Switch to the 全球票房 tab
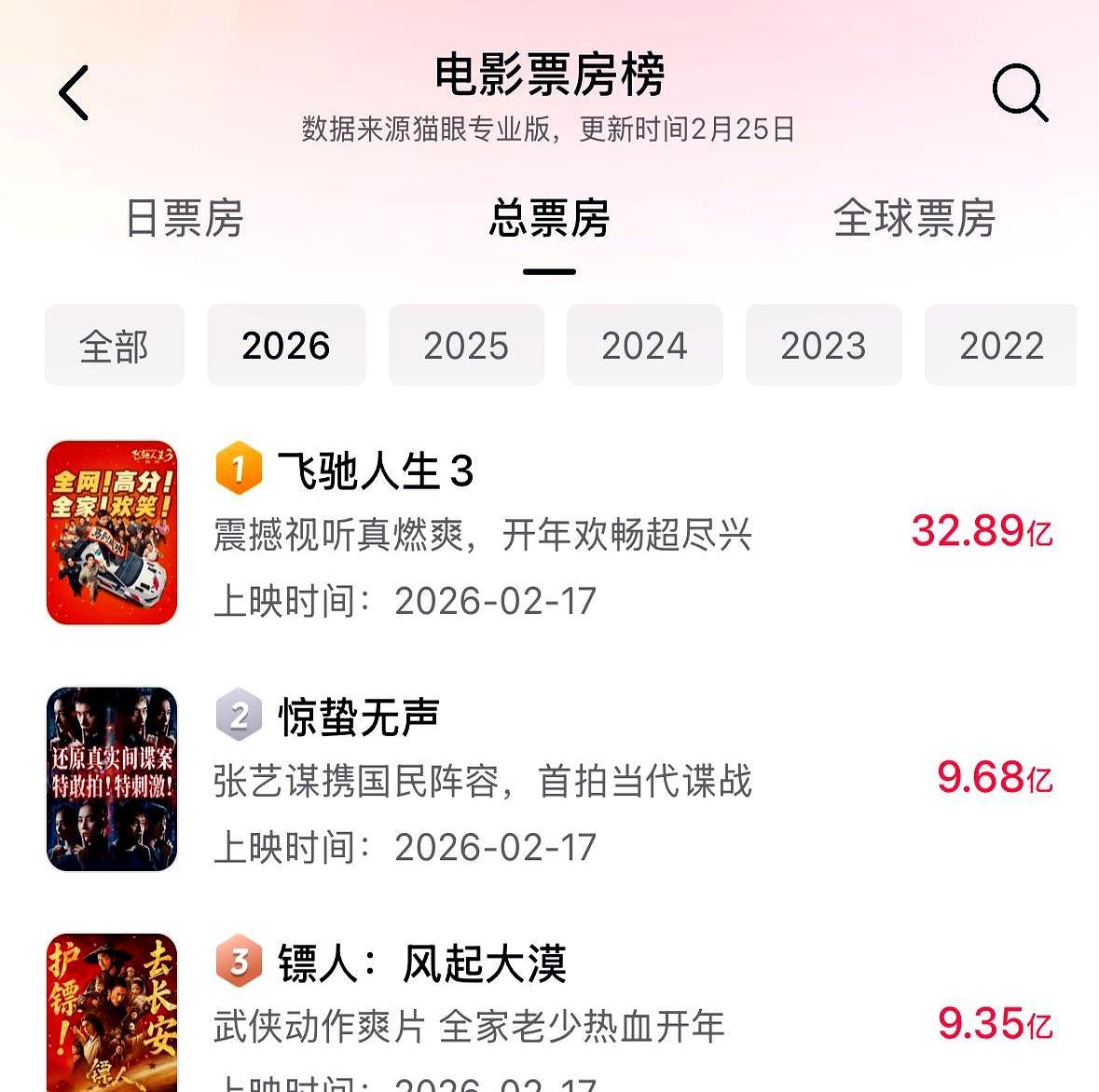The width and height of the screenshot is (1099, 1092). pos(914,219)
